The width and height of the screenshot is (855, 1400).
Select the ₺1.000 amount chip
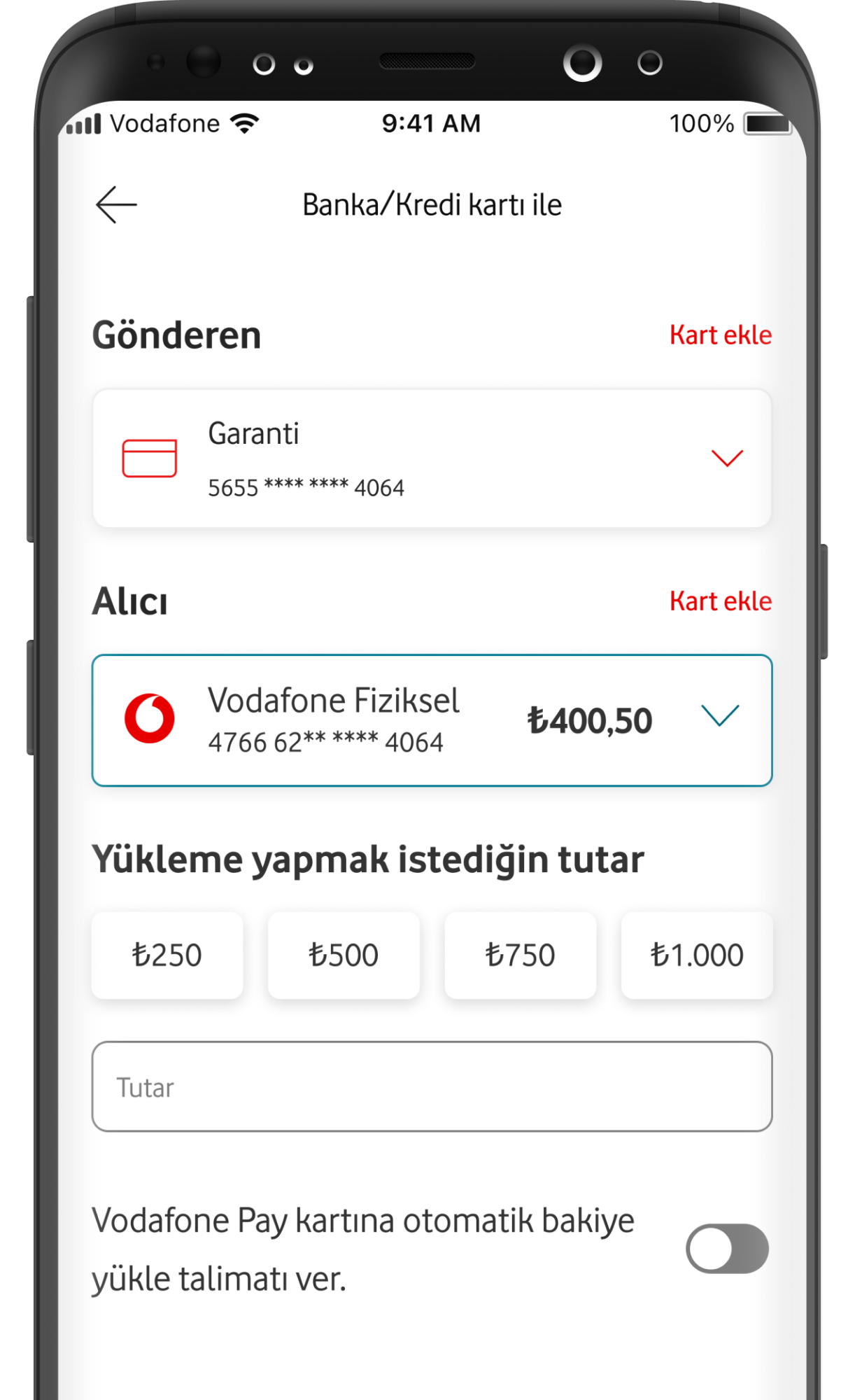(697, 955)
